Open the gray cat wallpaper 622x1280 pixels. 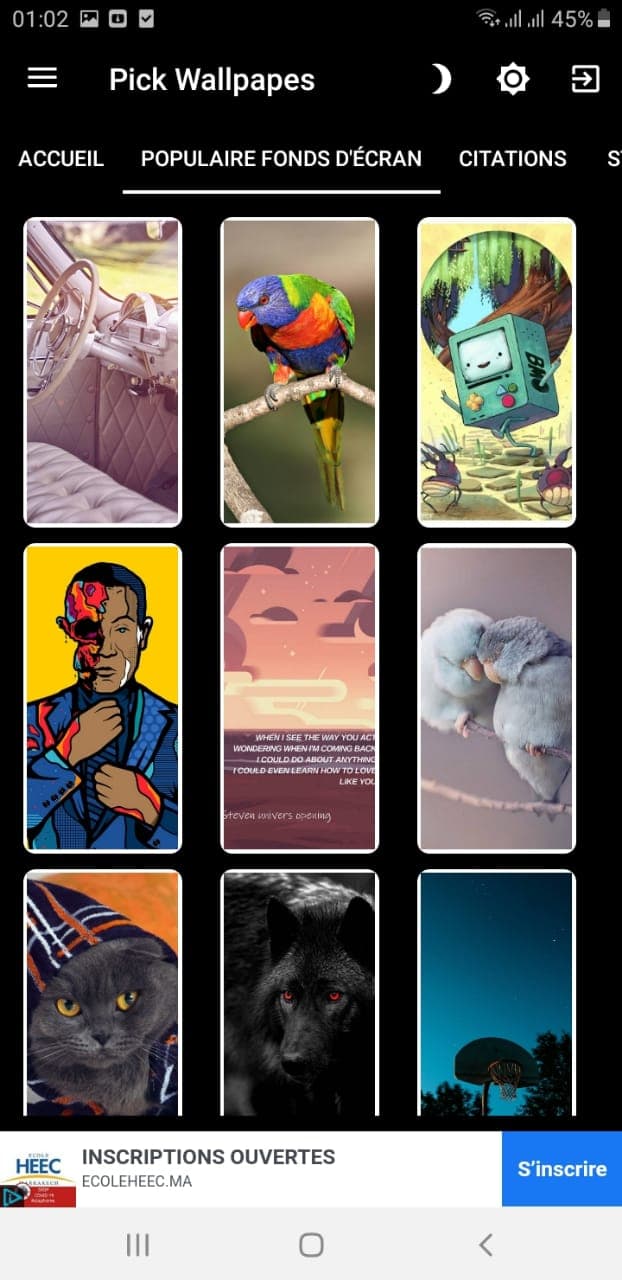(103, 993)
